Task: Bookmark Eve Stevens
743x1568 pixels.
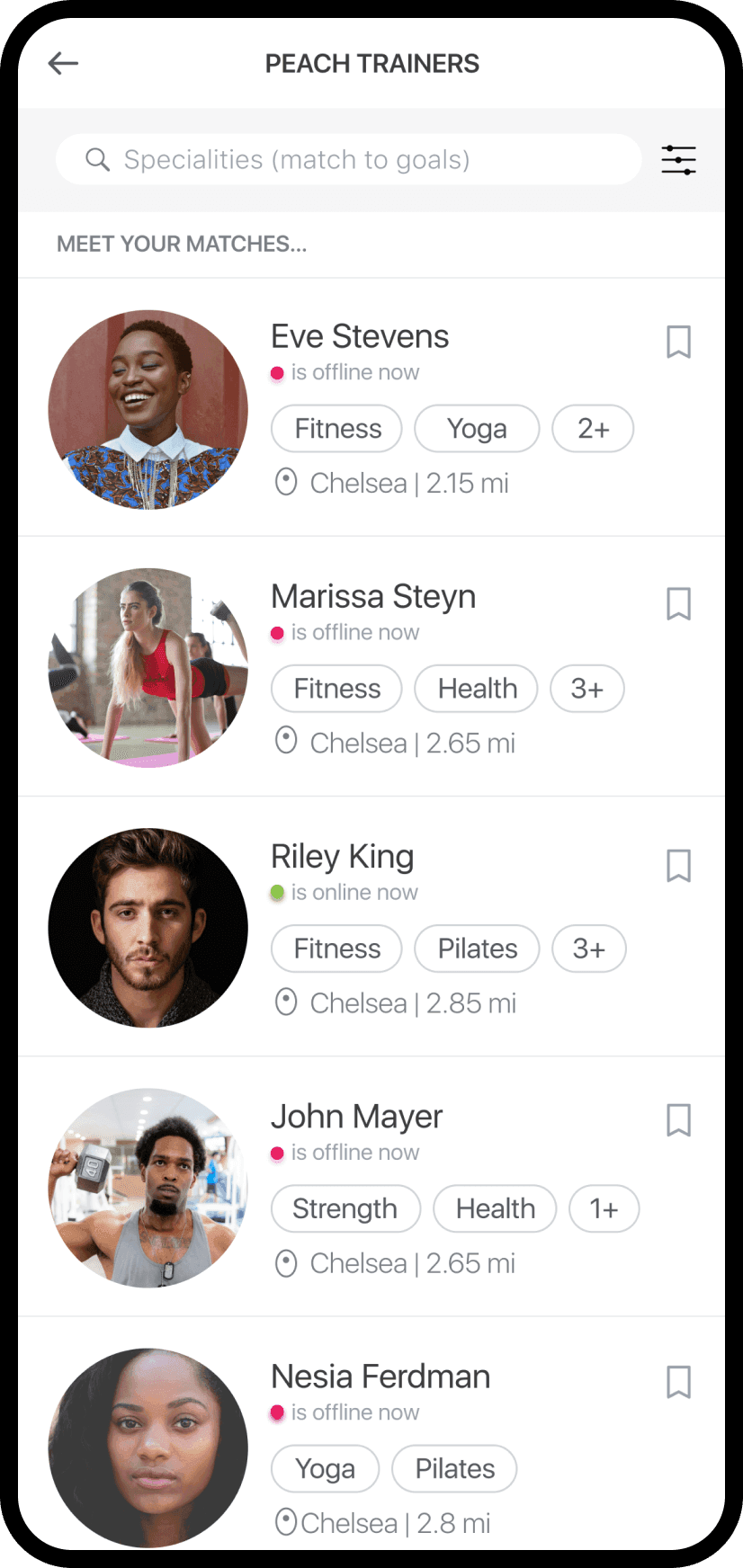Action: click(678, 343)
